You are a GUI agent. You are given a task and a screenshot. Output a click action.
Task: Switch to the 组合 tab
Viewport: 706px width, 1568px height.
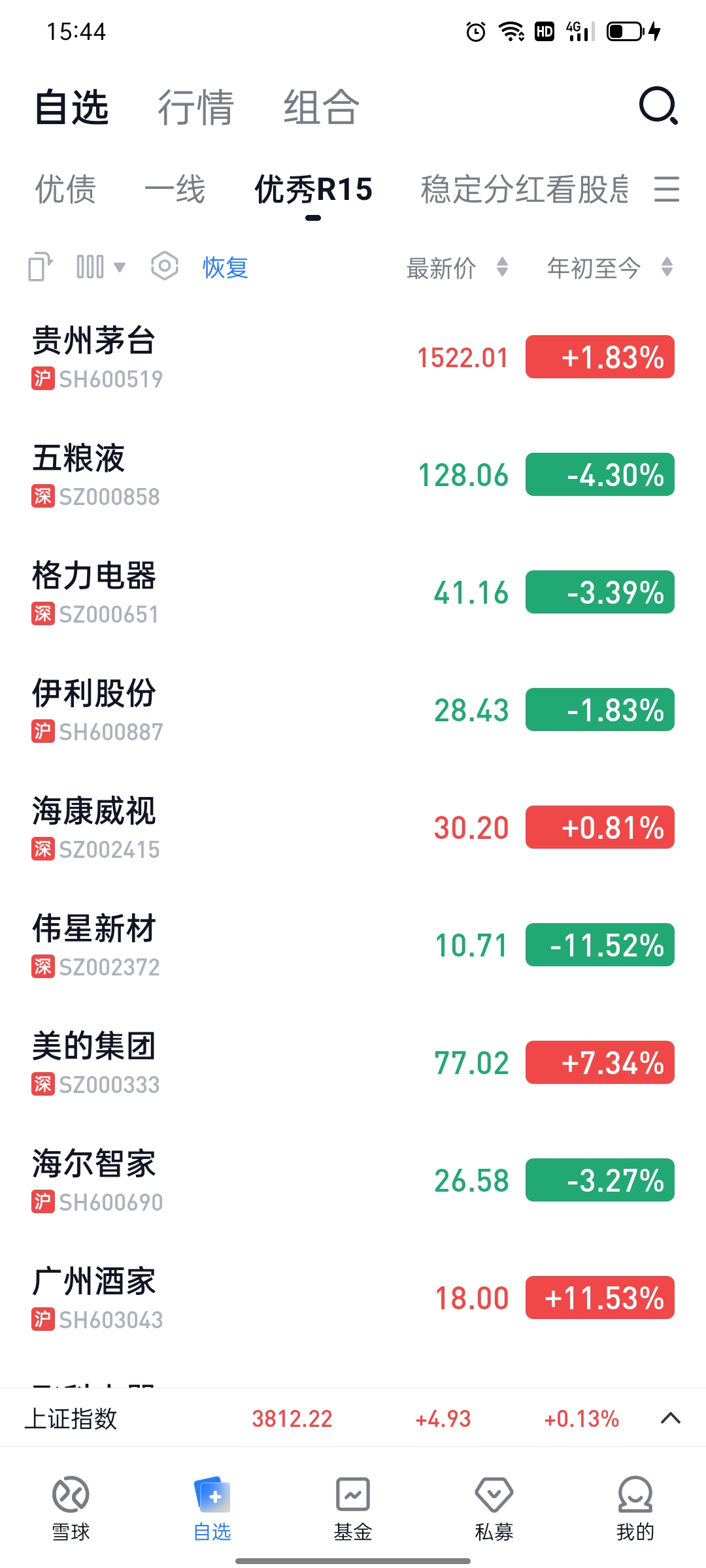click(x=321, y=107)
